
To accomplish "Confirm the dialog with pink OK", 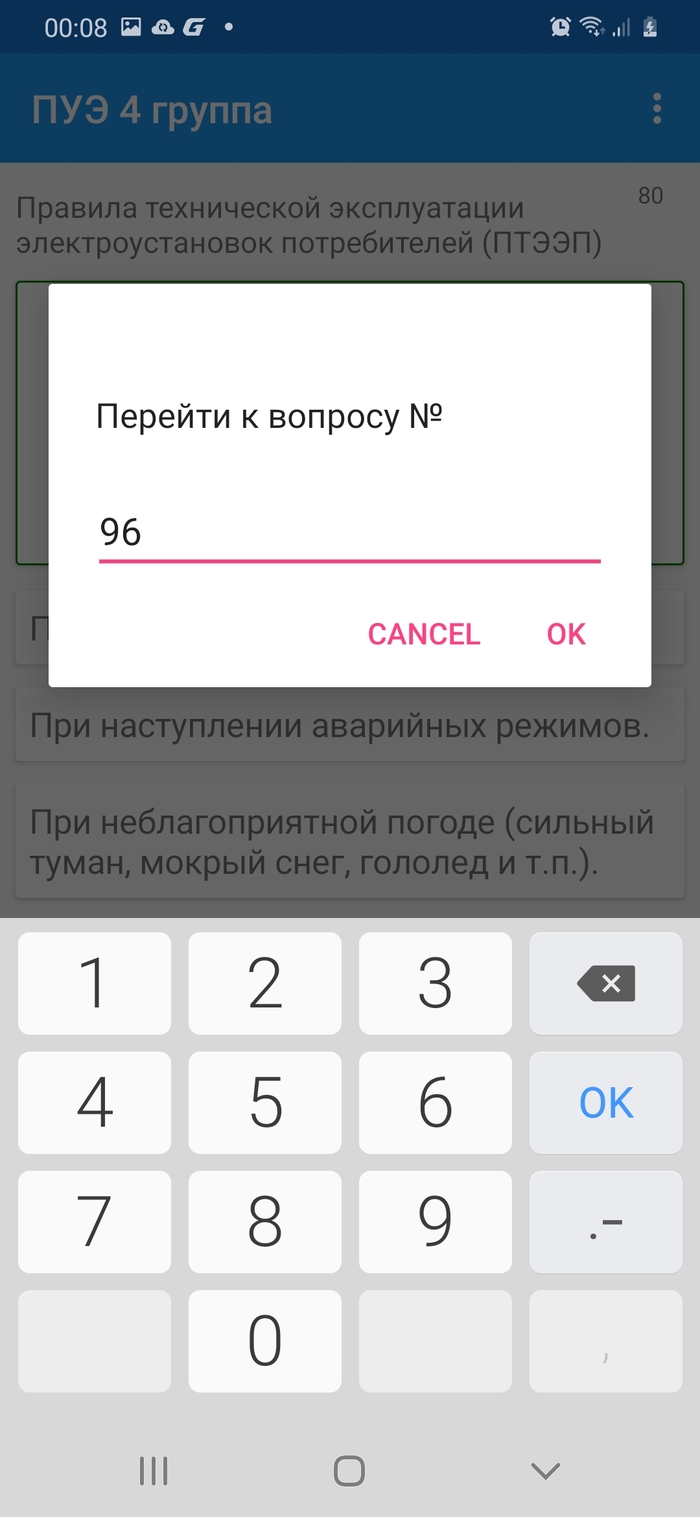I will click(x=566, y=634).
